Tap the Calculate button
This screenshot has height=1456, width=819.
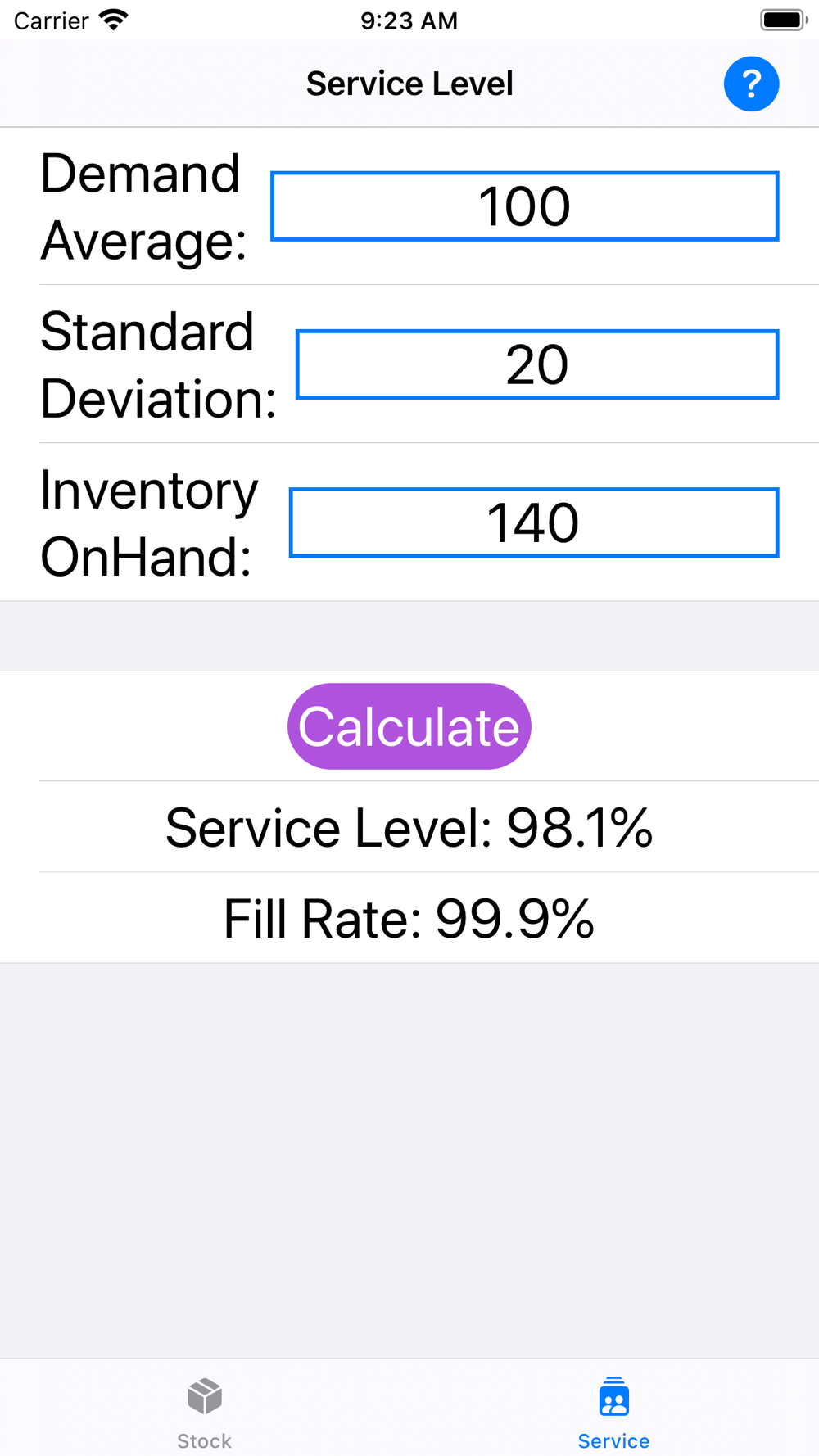point(409,726)
